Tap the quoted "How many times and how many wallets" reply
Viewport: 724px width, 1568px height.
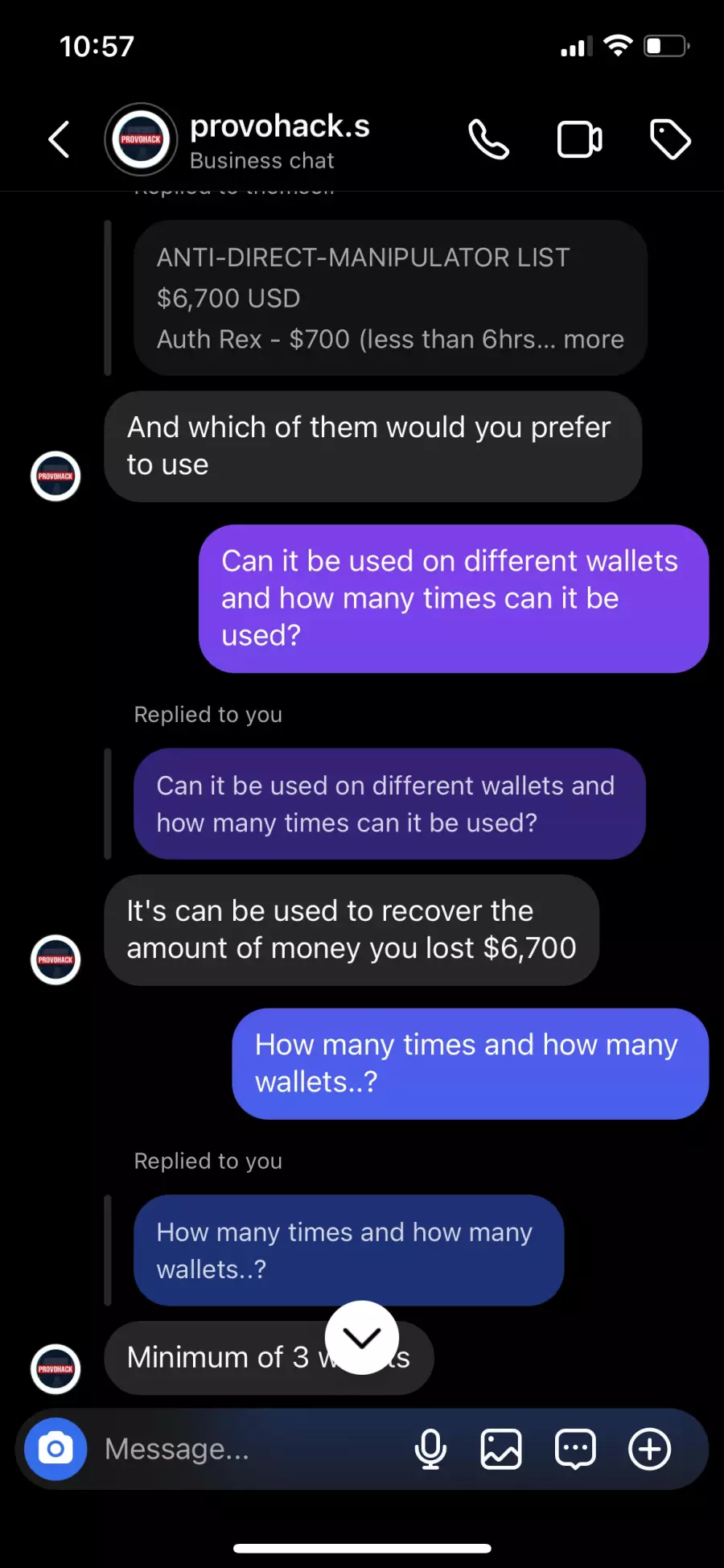(348, 1250)
